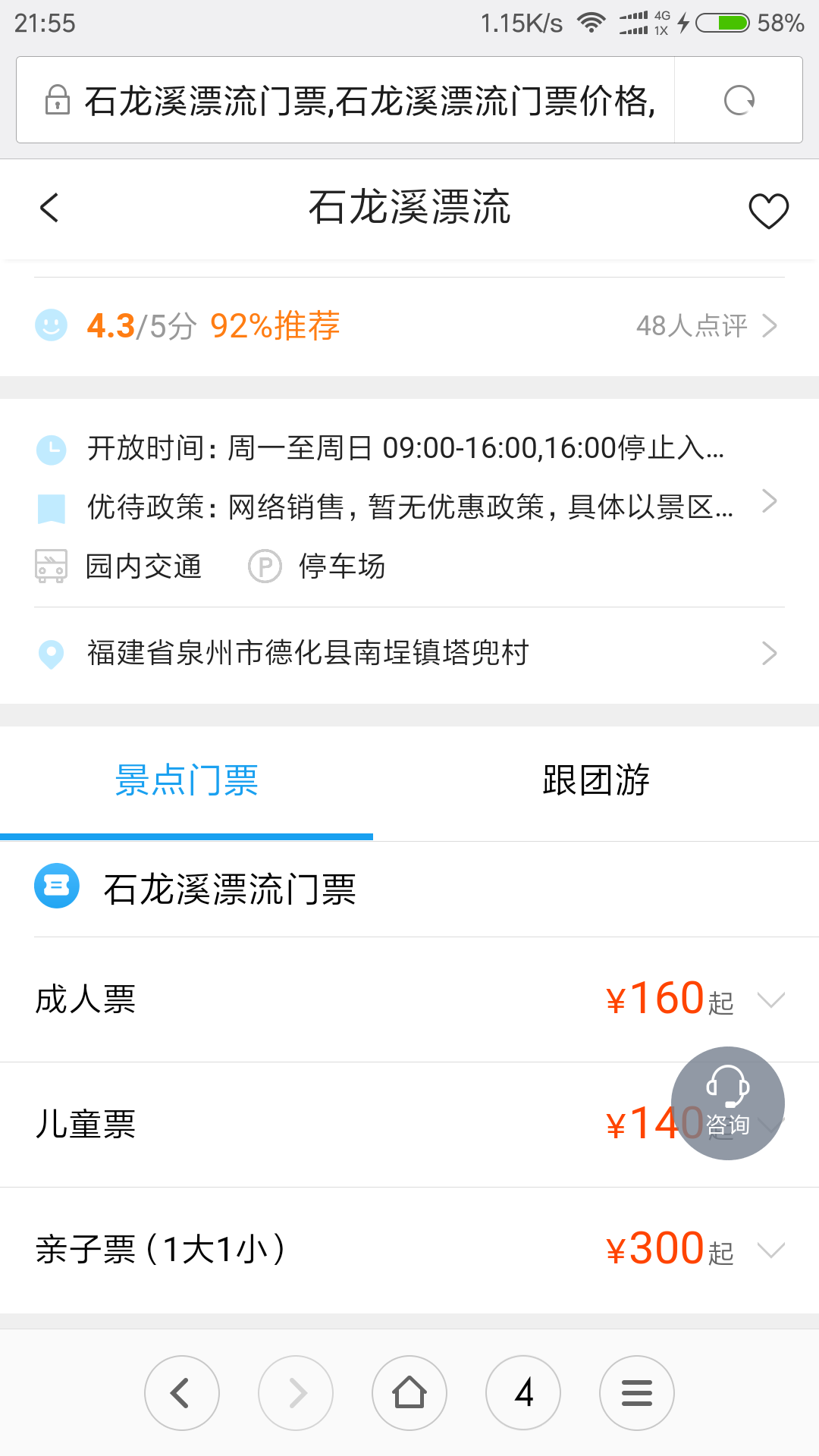The width and height of the screenshot is (819, 1456).
Task: Favorite 石龙溪漂流 with the heart icon
Action: coord(768,210)
